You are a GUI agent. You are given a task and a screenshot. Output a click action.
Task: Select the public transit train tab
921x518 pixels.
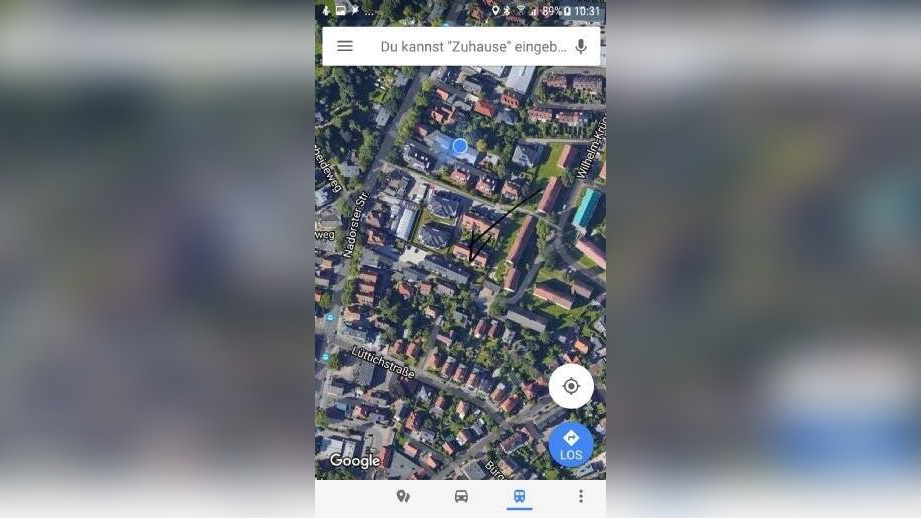[x=520, y=496]
